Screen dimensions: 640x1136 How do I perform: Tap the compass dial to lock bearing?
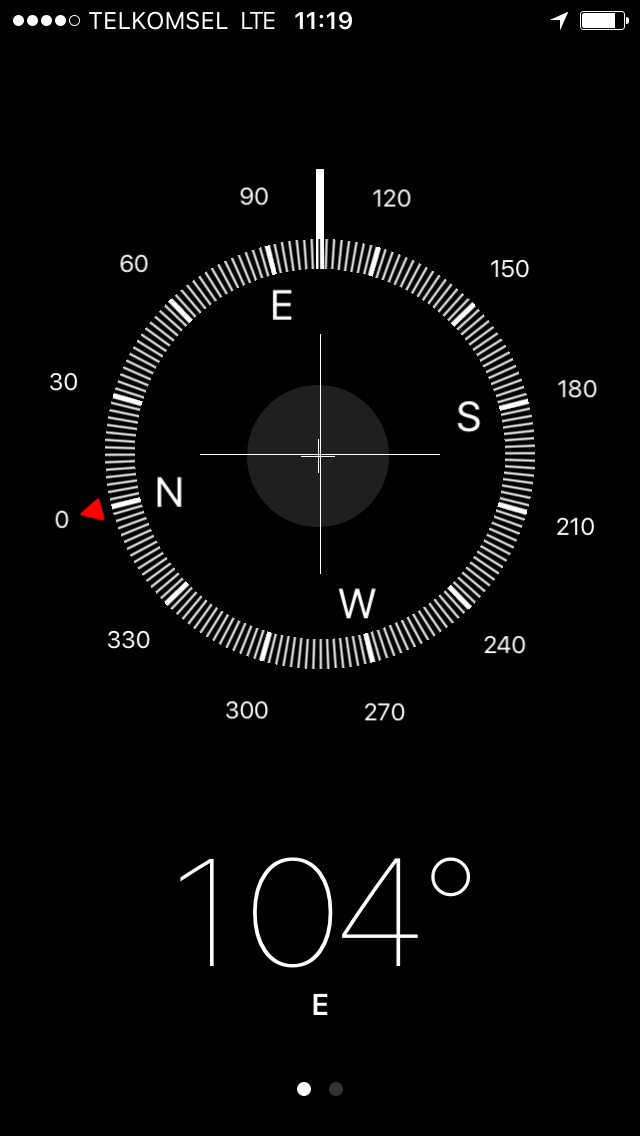(x=320, y=454)
